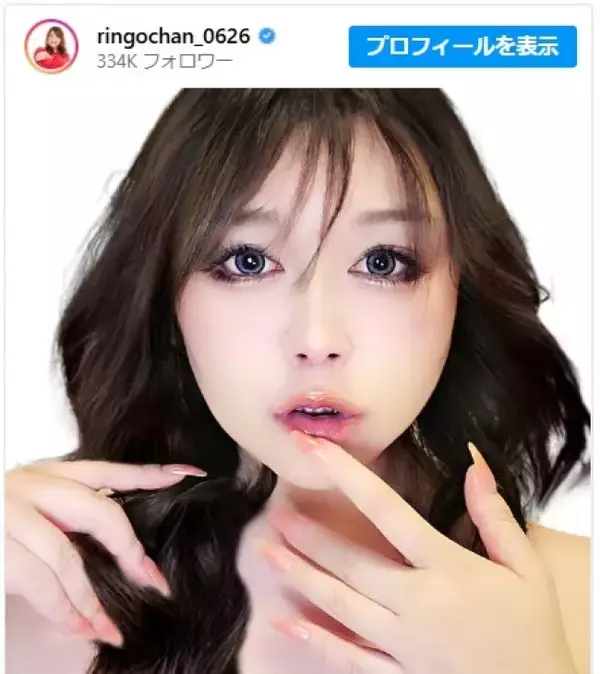
Task: Open the ringochan_0626 username link
Action: (172, 36)
